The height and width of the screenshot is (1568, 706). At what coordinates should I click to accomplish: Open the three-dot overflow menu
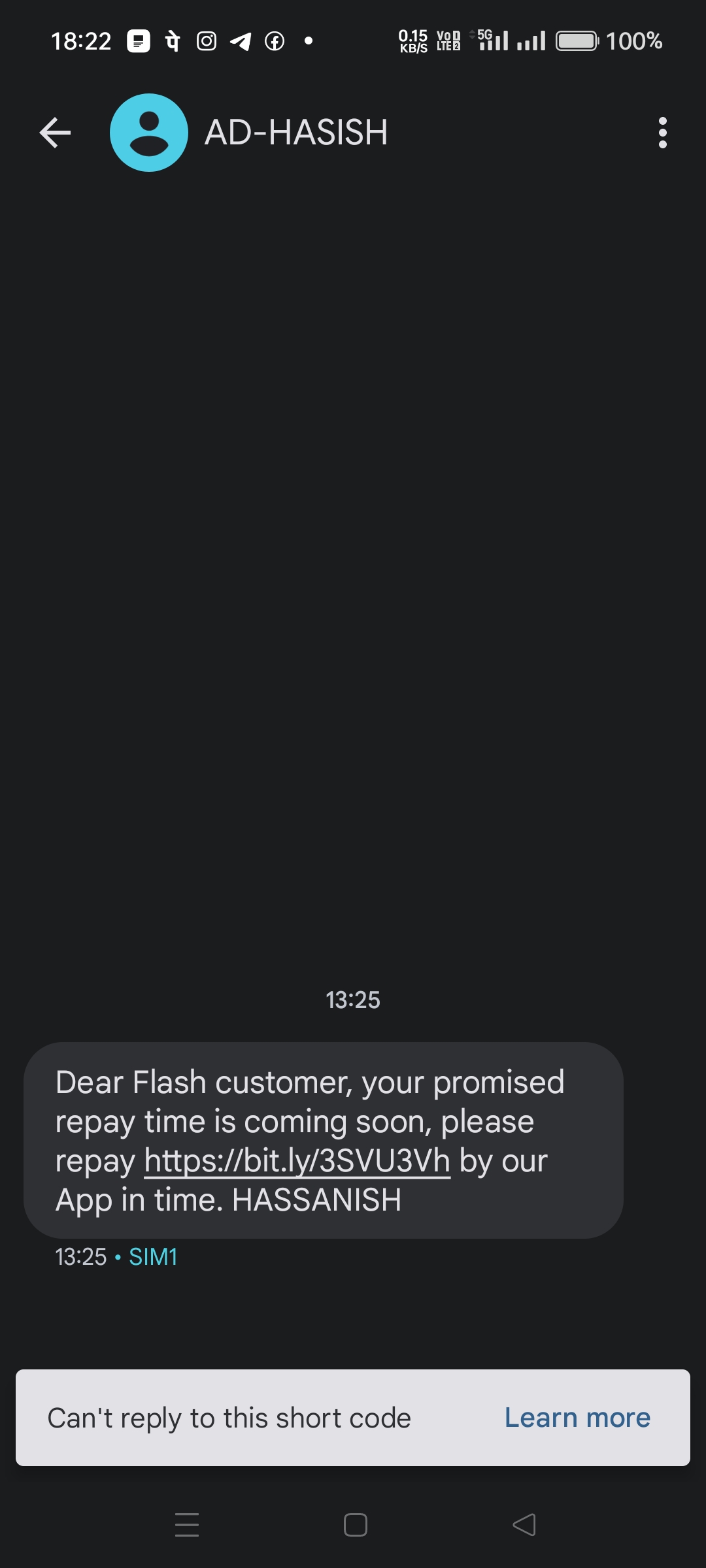pos(662,133)
